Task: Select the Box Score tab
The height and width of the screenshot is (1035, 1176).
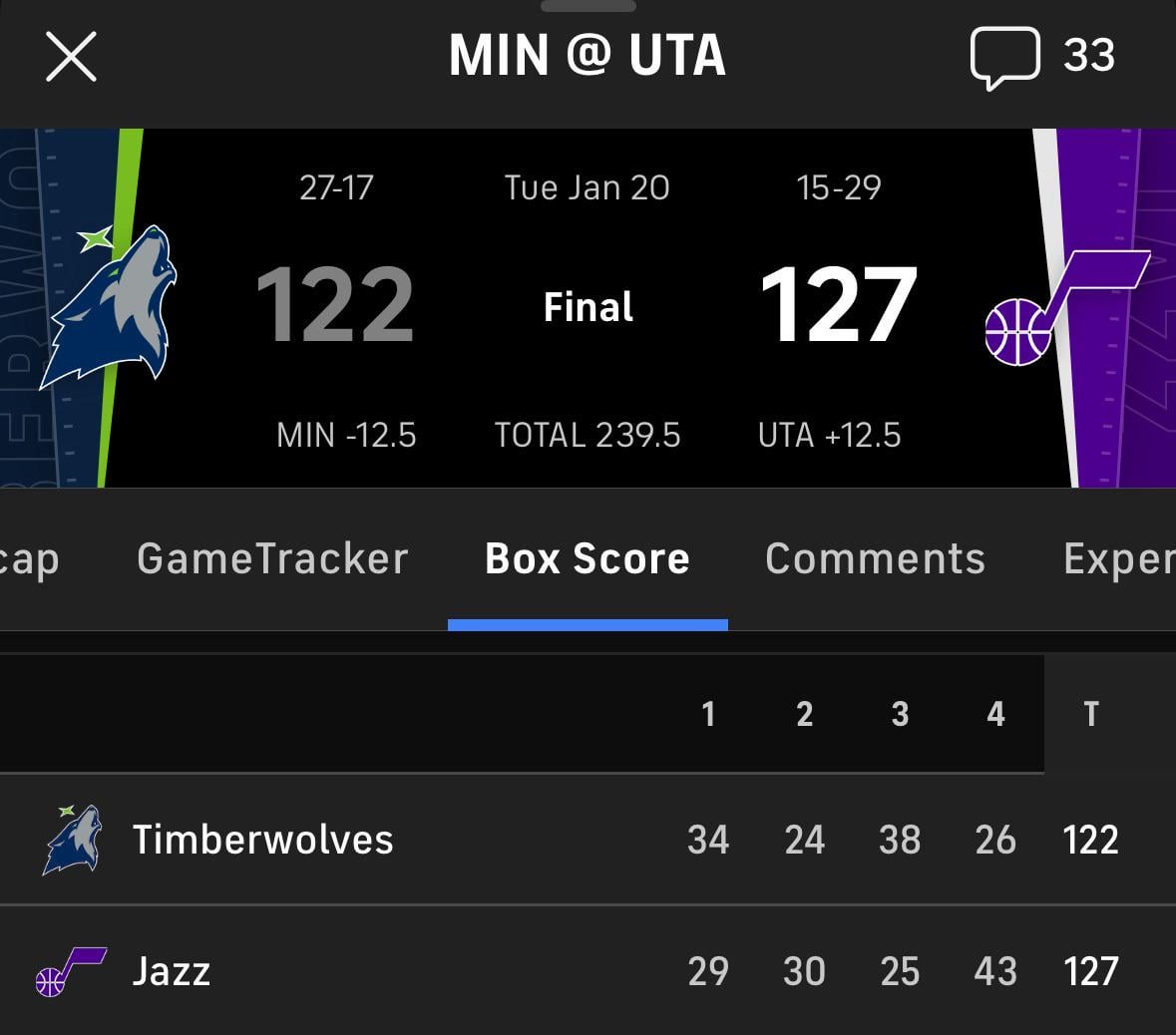Action: [x=587, y=559]
